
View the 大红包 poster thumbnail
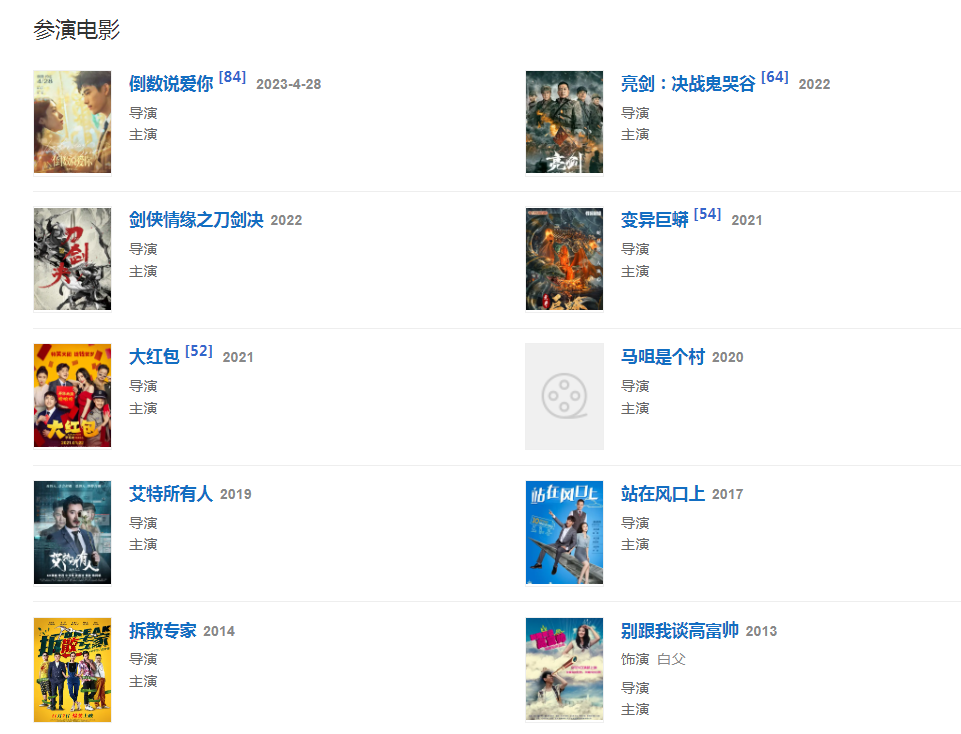pos(72,395)
